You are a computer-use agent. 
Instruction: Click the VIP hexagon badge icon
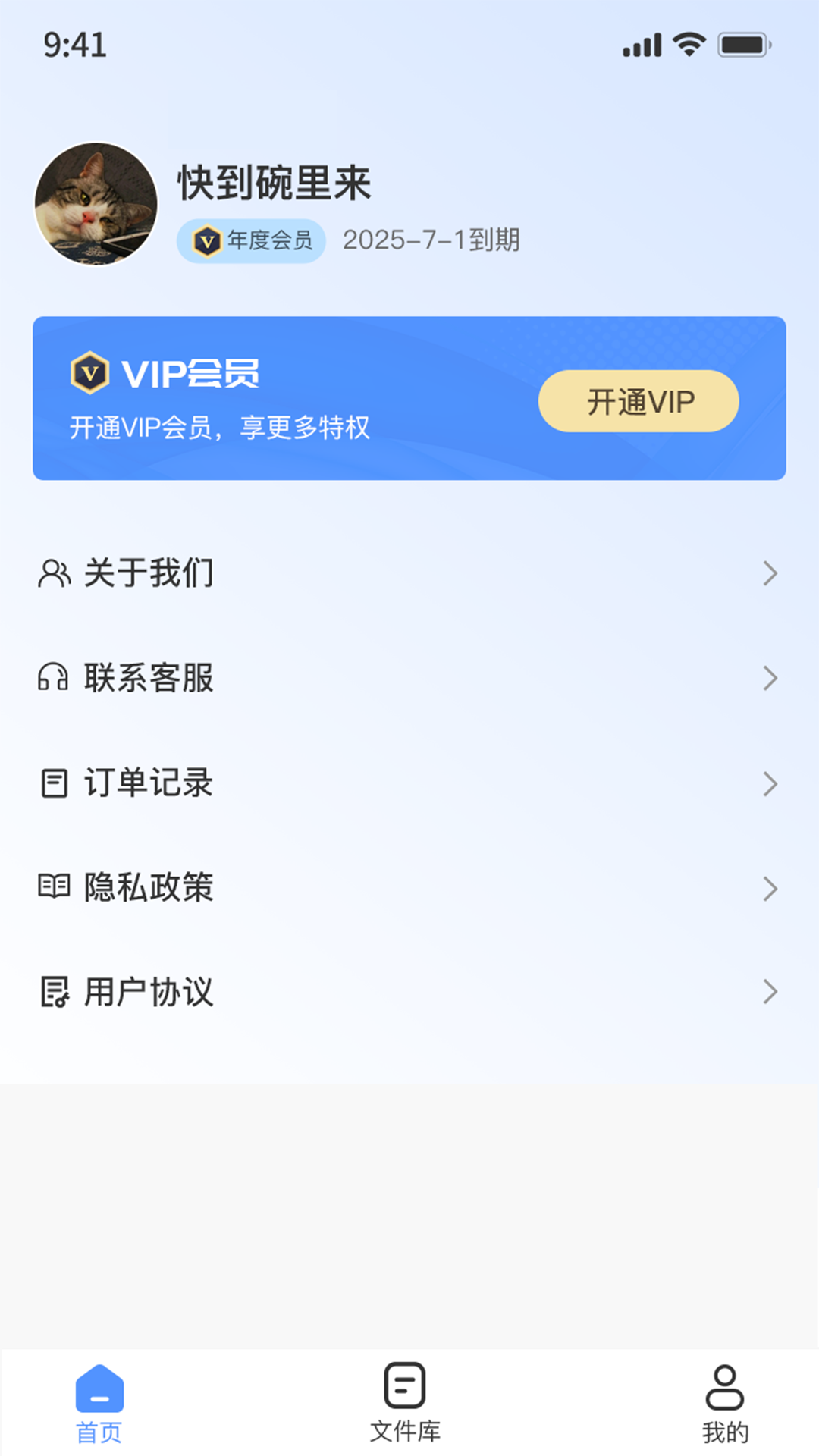tap(89, 373)
